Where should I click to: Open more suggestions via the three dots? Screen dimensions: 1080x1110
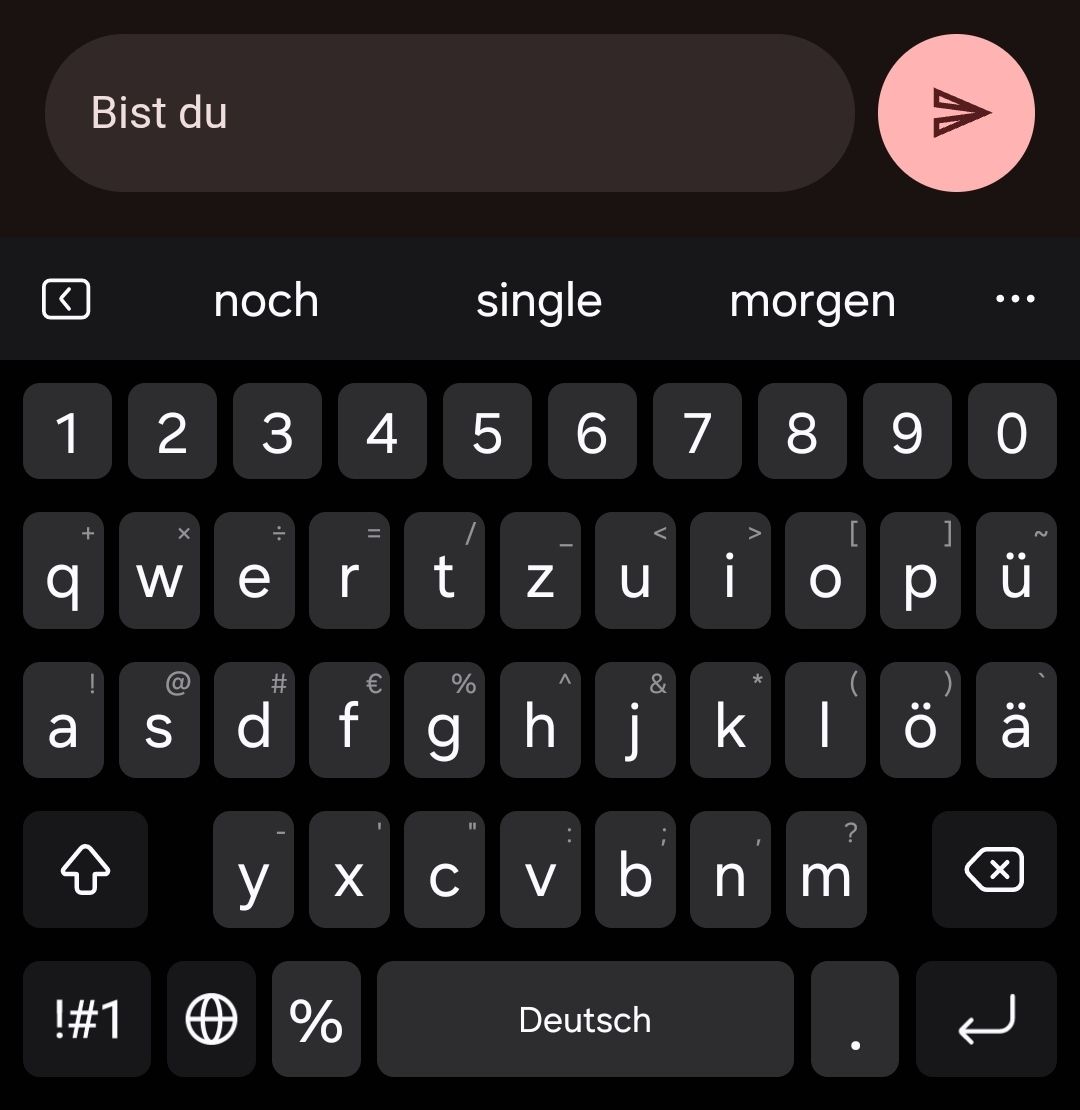1016,299
